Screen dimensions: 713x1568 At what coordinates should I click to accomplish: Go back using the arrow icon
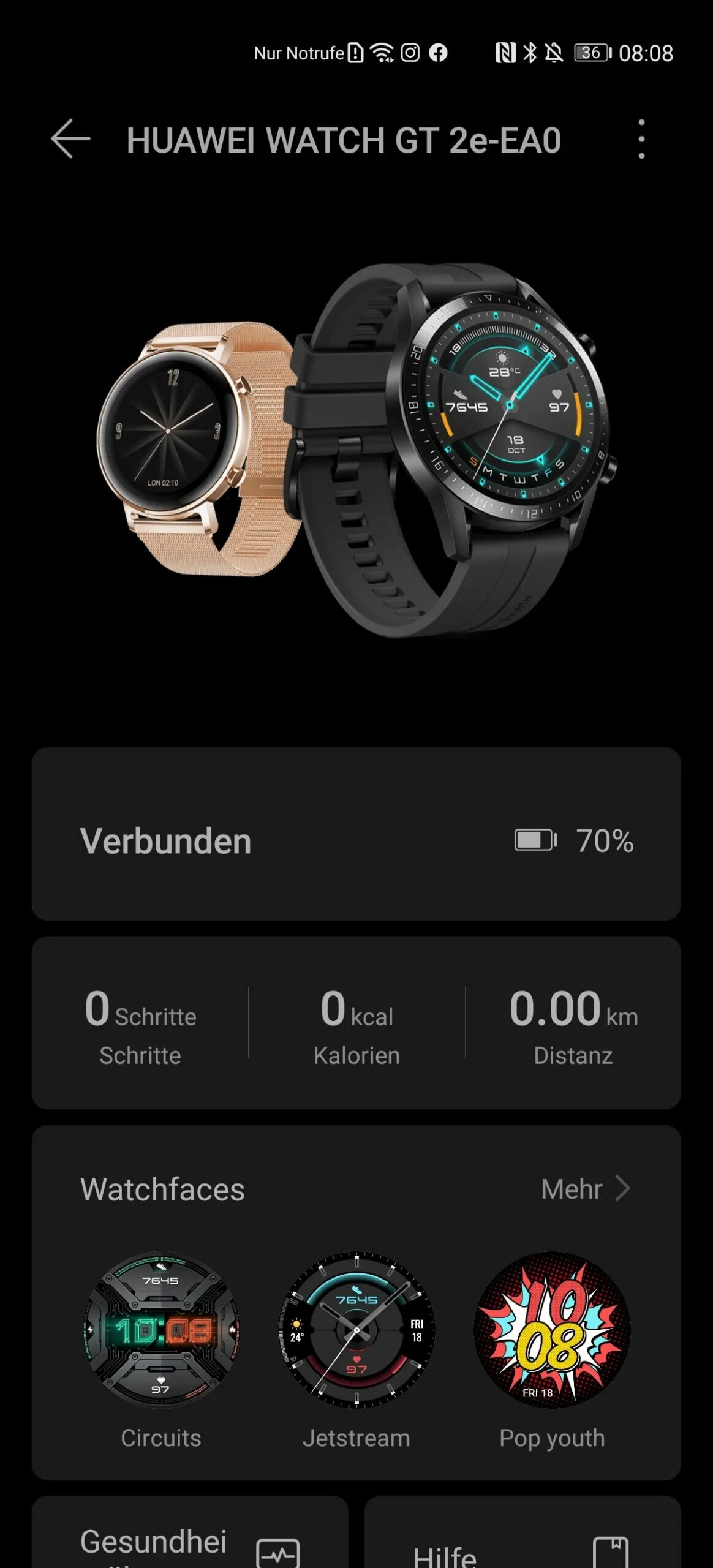pyautogui.click(x=70, y=139)
